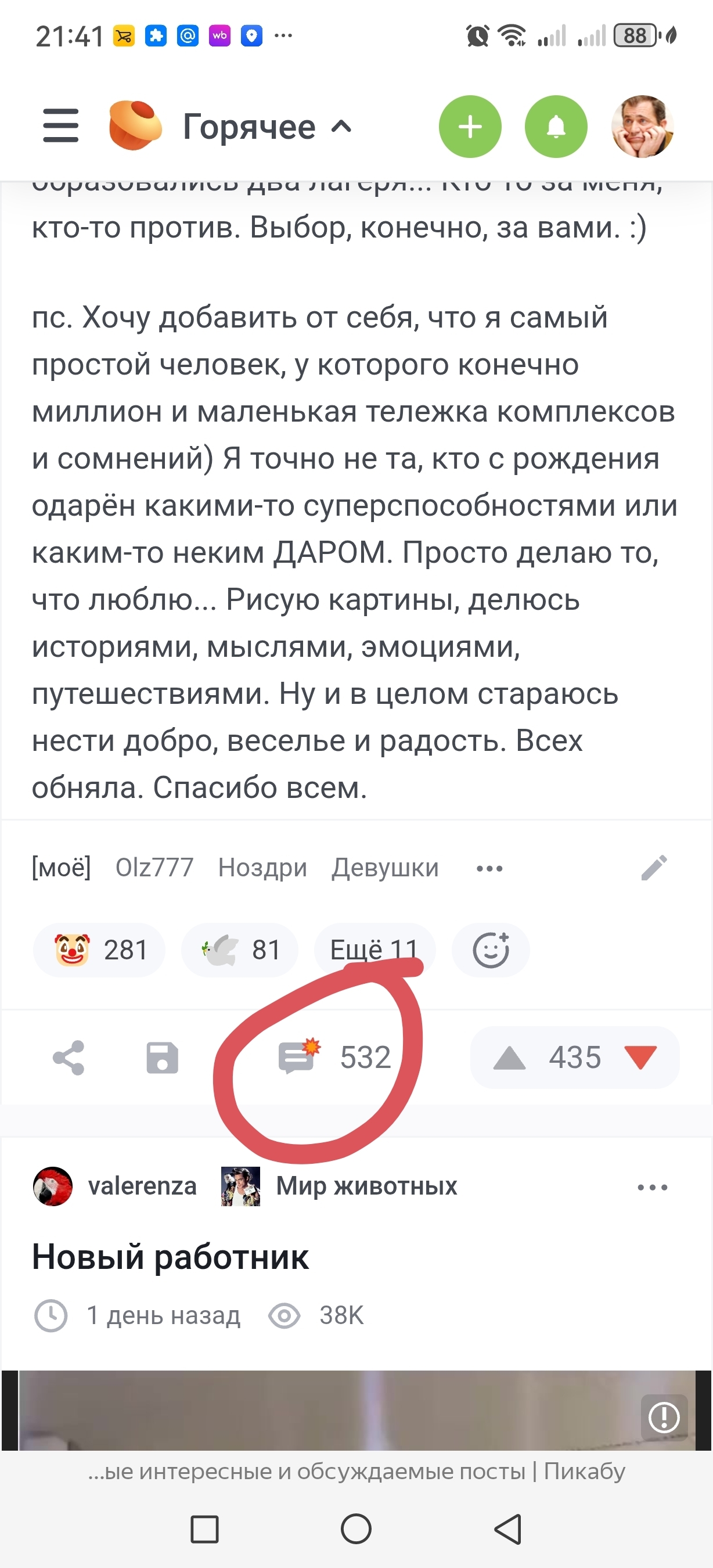Open the 532 comments

pos(334,1058)
